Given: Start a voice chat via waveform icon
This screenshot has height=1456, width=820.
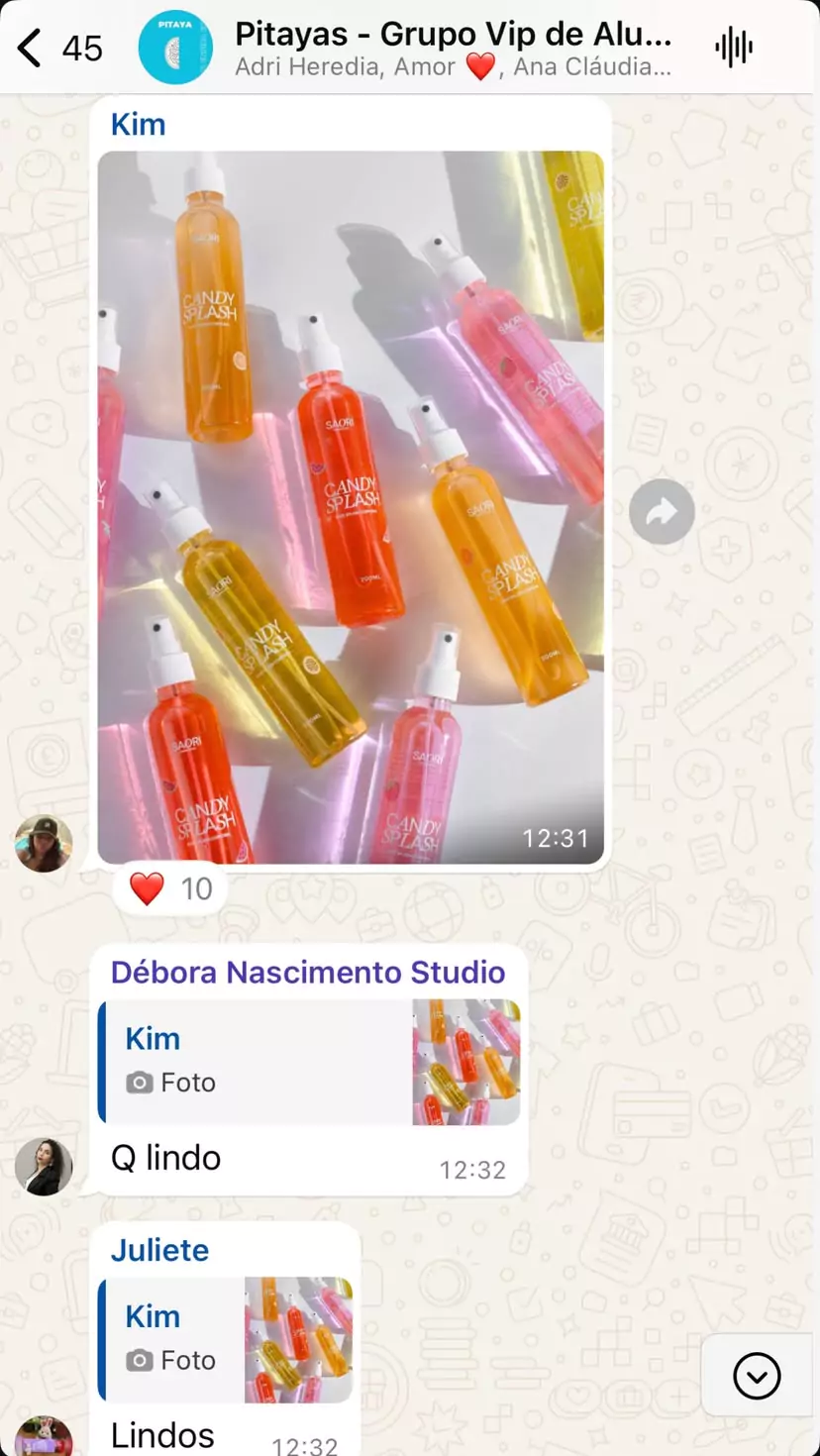Looking at the screenshot, I should [734, 48].
